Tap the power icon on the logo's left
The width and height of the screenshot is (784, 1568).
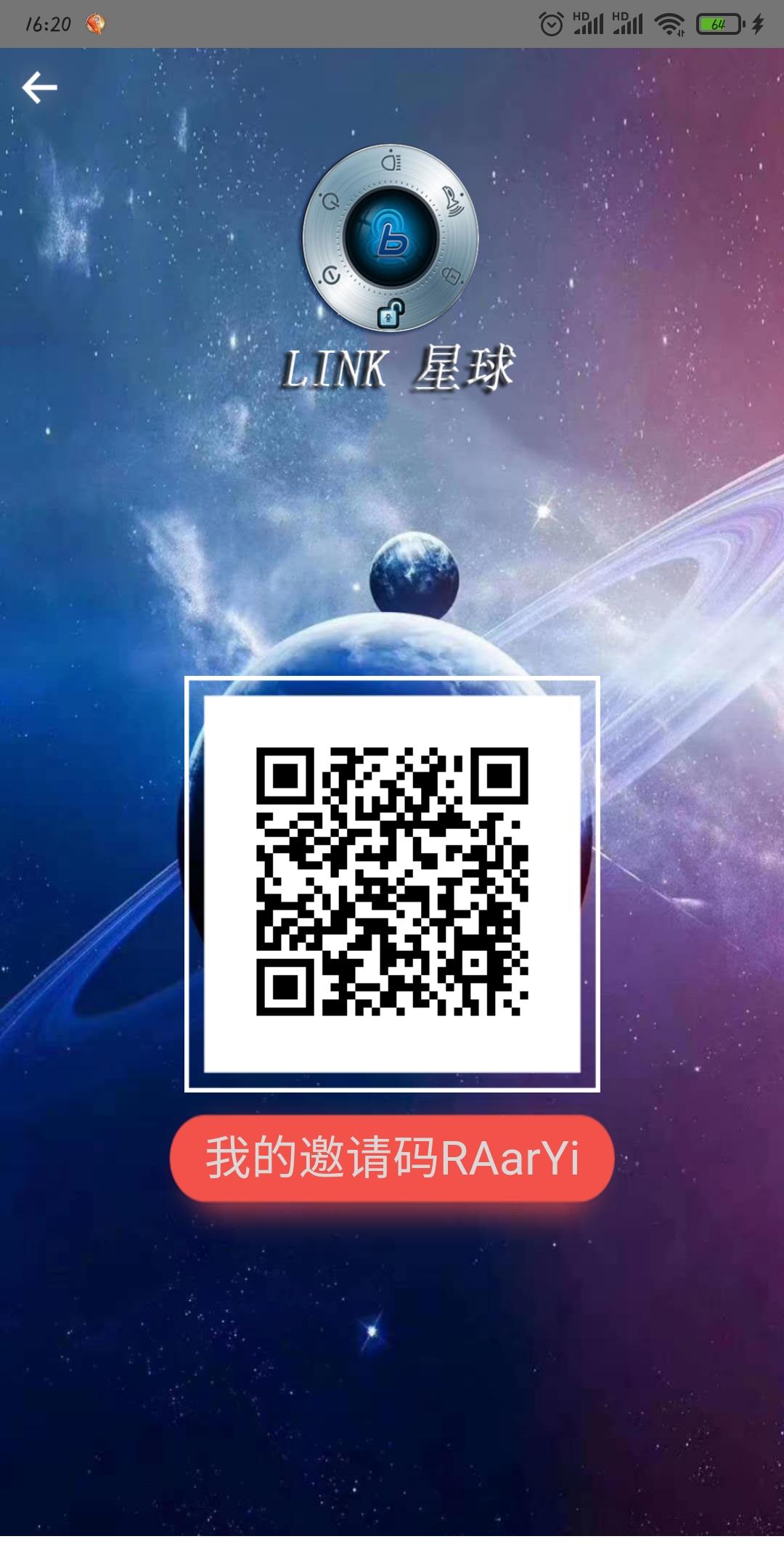[x=330, y=201]
